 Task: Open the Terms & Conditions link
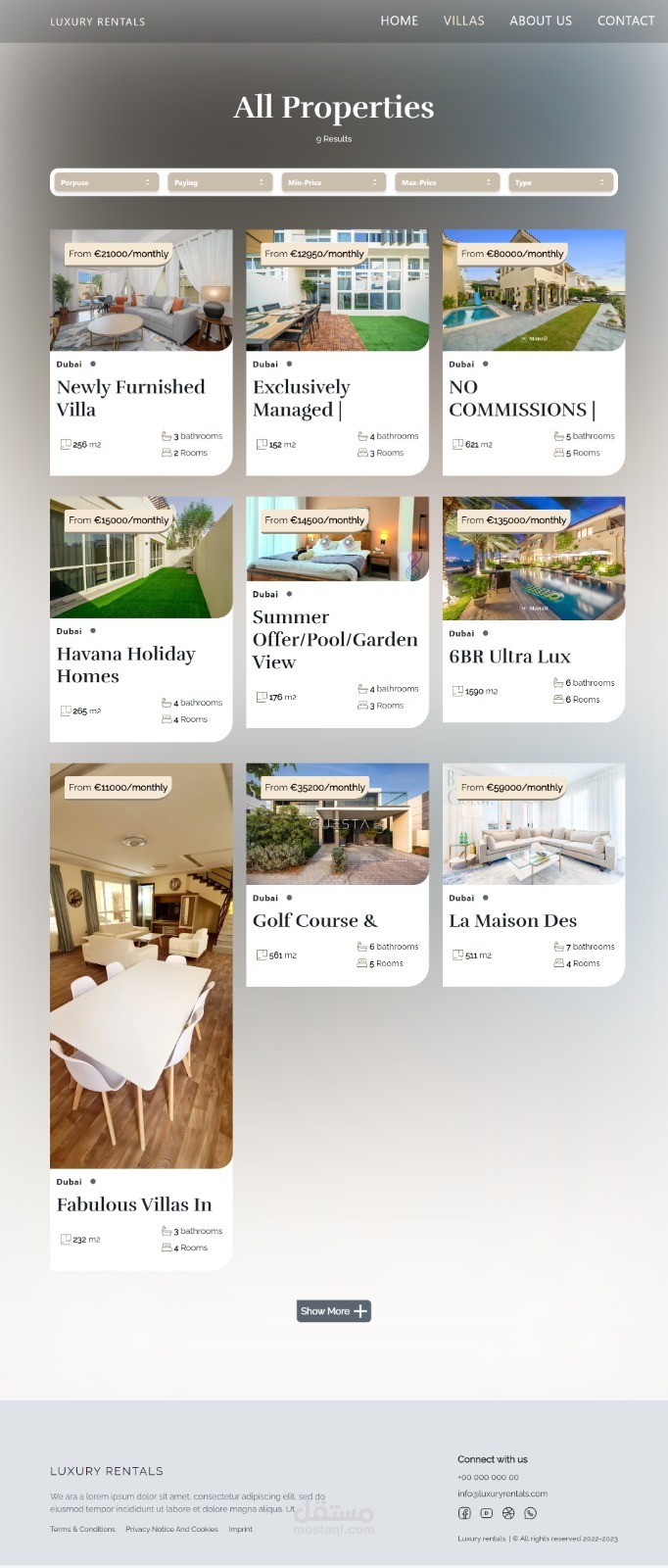[82, 1529]
